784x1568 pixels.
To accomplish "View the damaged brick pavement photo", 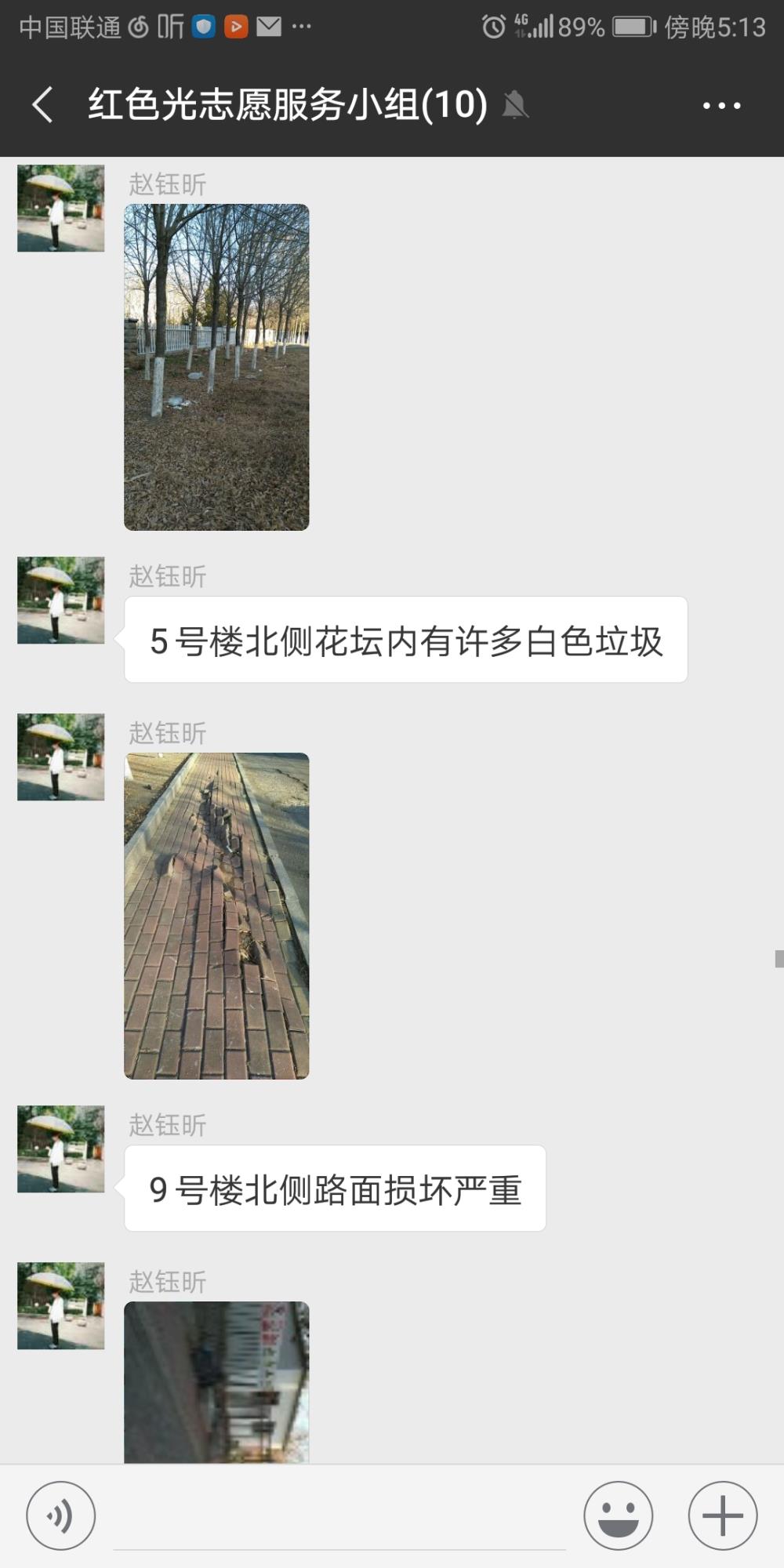I will pos(216,916).
